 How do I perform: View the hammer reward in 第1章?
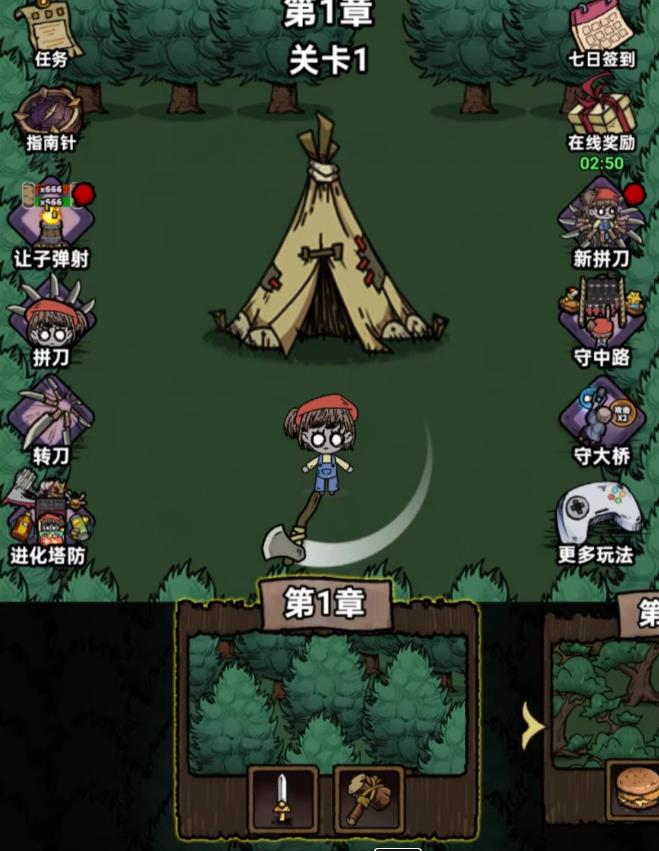[x=367, y=796]
